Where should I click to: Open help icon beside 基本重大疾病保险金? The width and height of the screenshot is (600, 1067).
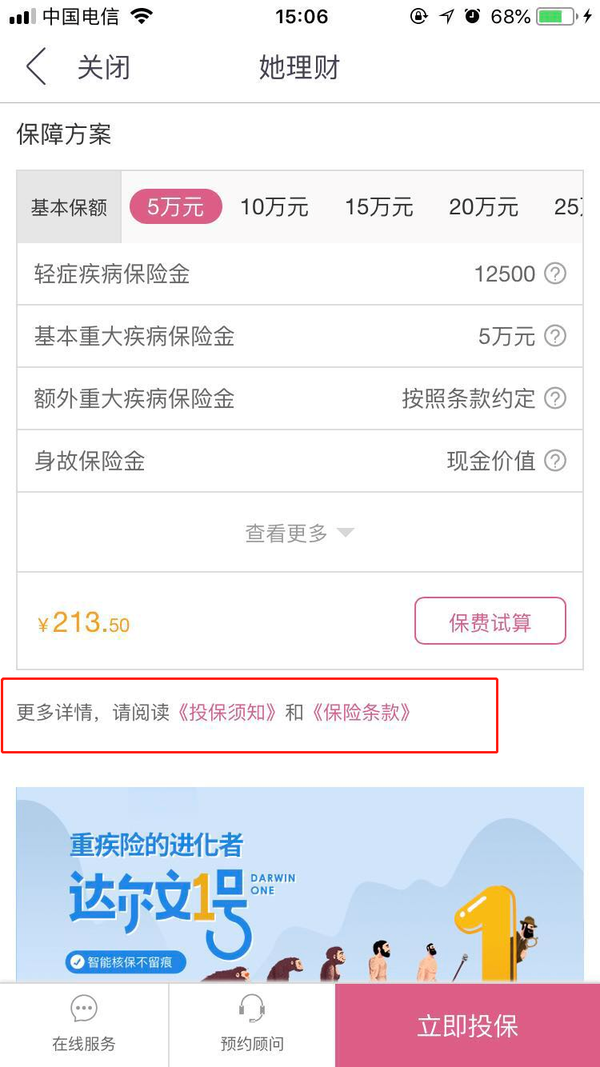[556, 336]
